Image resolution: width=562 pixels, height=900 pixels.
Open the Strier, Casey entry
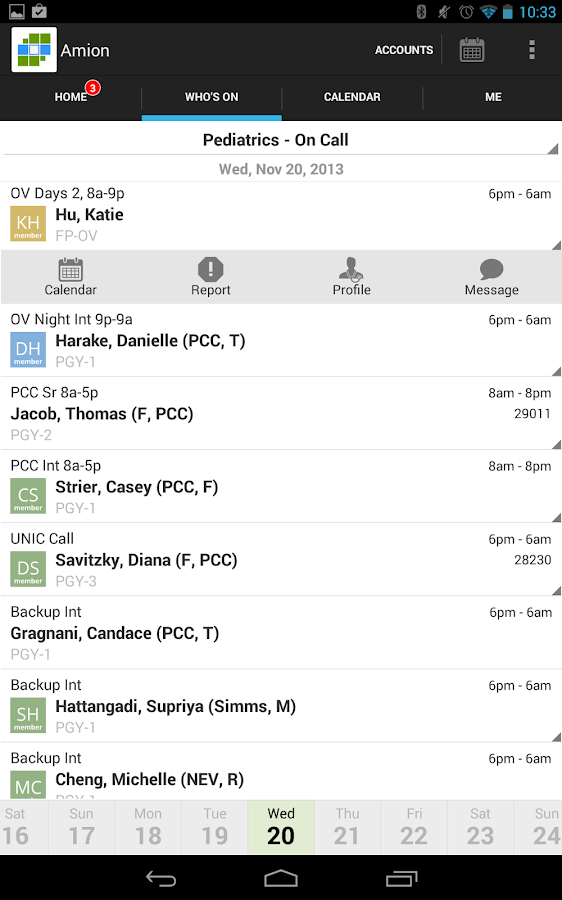tap(281, 486)
